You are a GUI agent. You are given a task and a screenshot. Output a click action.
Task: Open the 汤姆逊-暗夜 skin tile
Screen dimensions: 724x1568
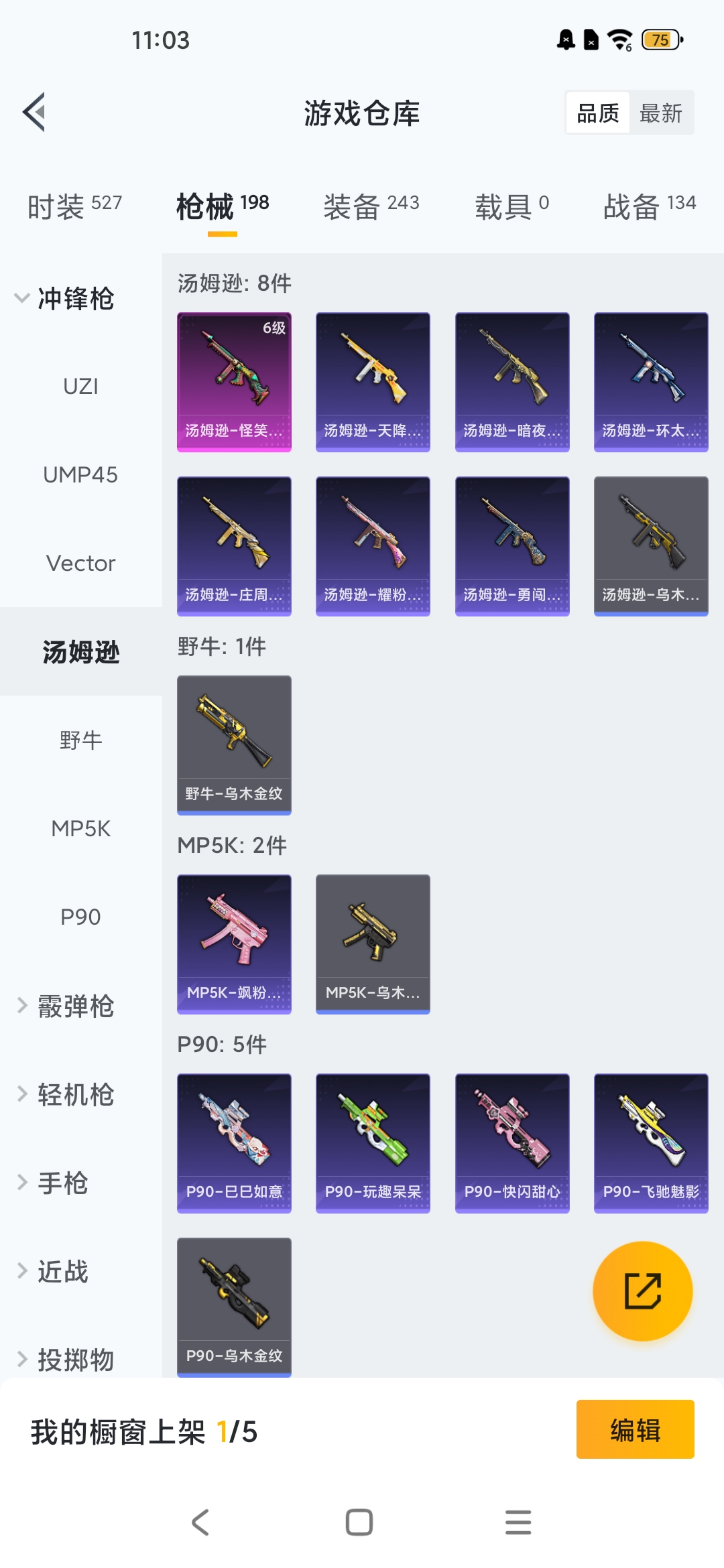point(512,382)
